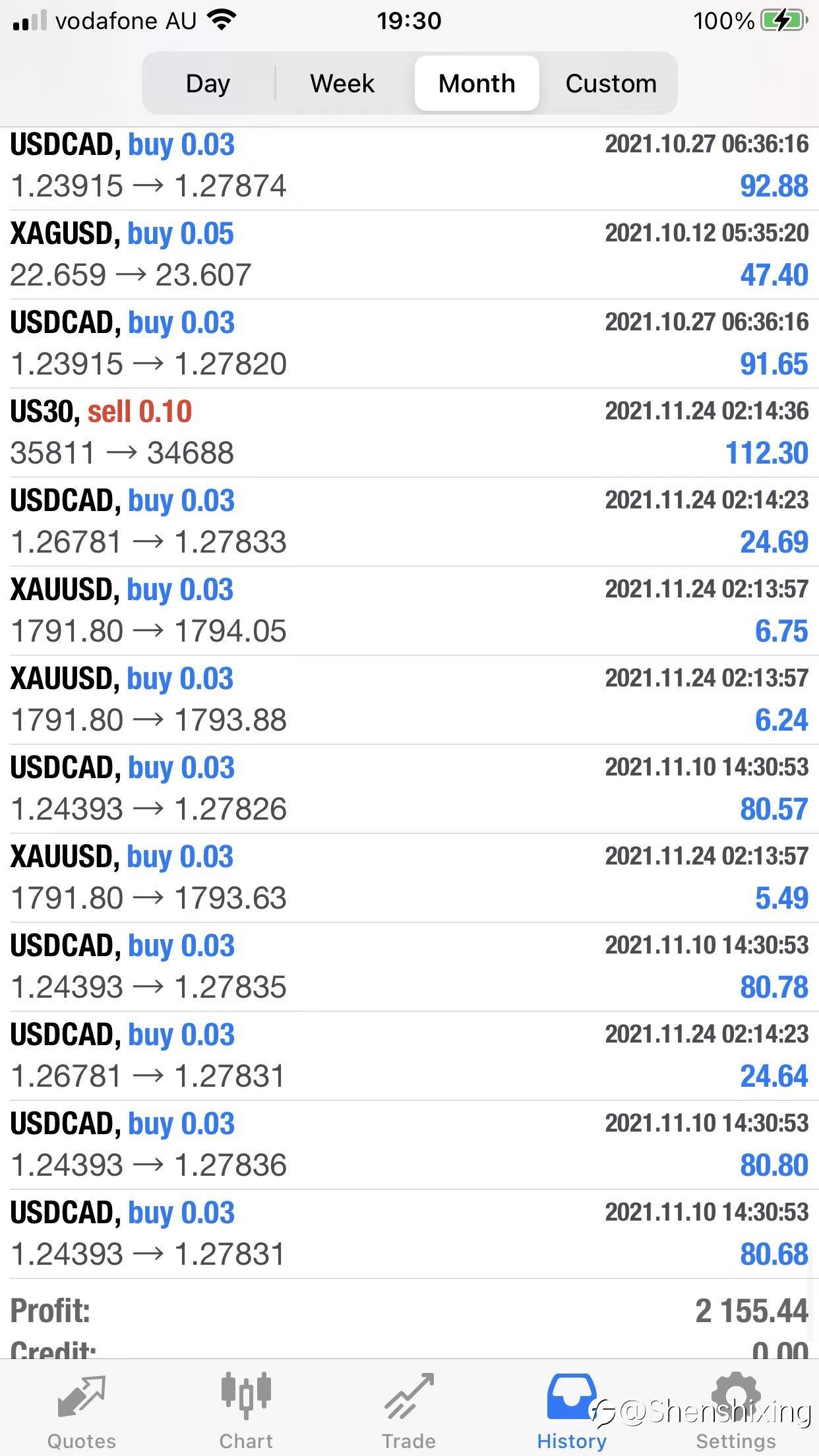Expand the XAGUSD buy 0.05 trade
Image resolution: width=819 pixels, height=1456 pixels.
coord(409,255)
